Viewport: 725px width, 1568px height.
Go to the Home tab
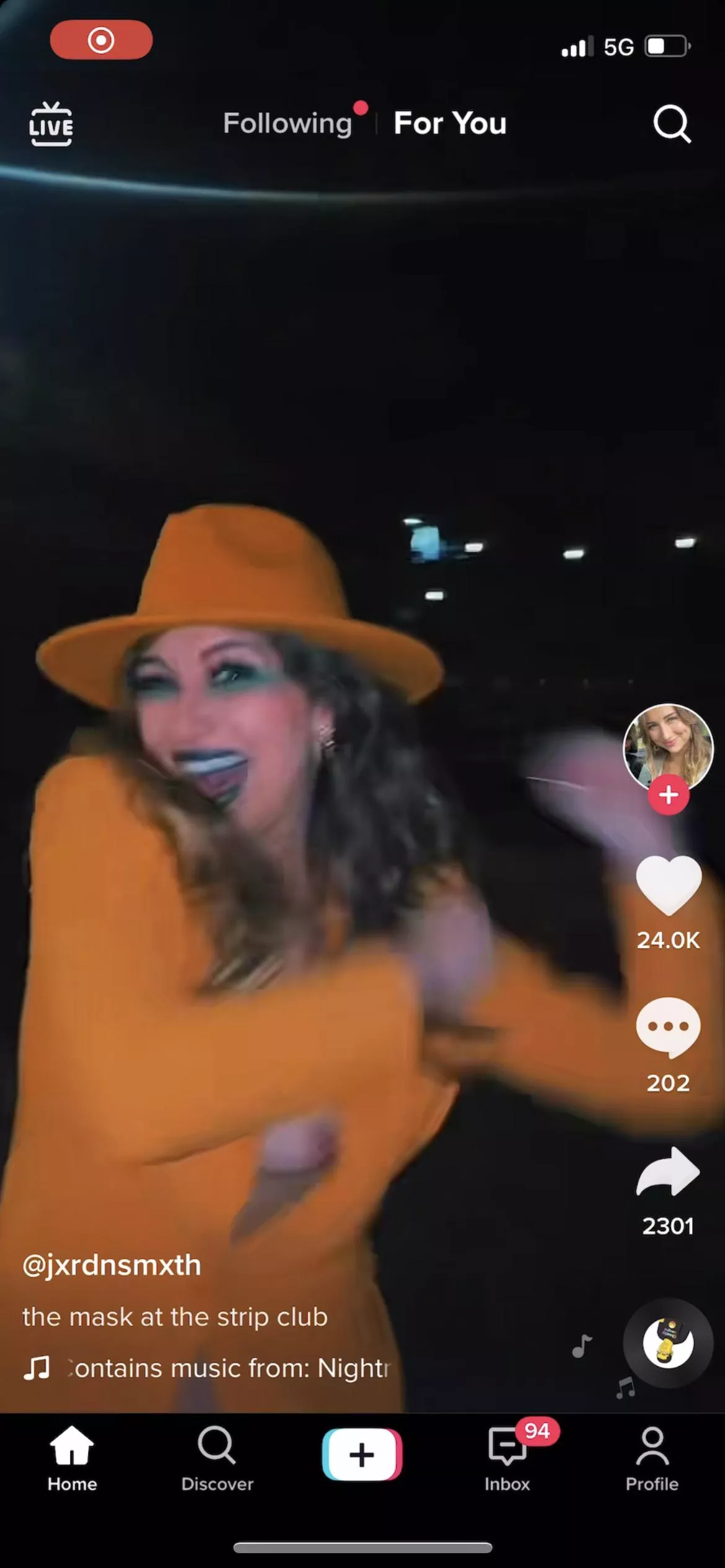coord(72,1458)
